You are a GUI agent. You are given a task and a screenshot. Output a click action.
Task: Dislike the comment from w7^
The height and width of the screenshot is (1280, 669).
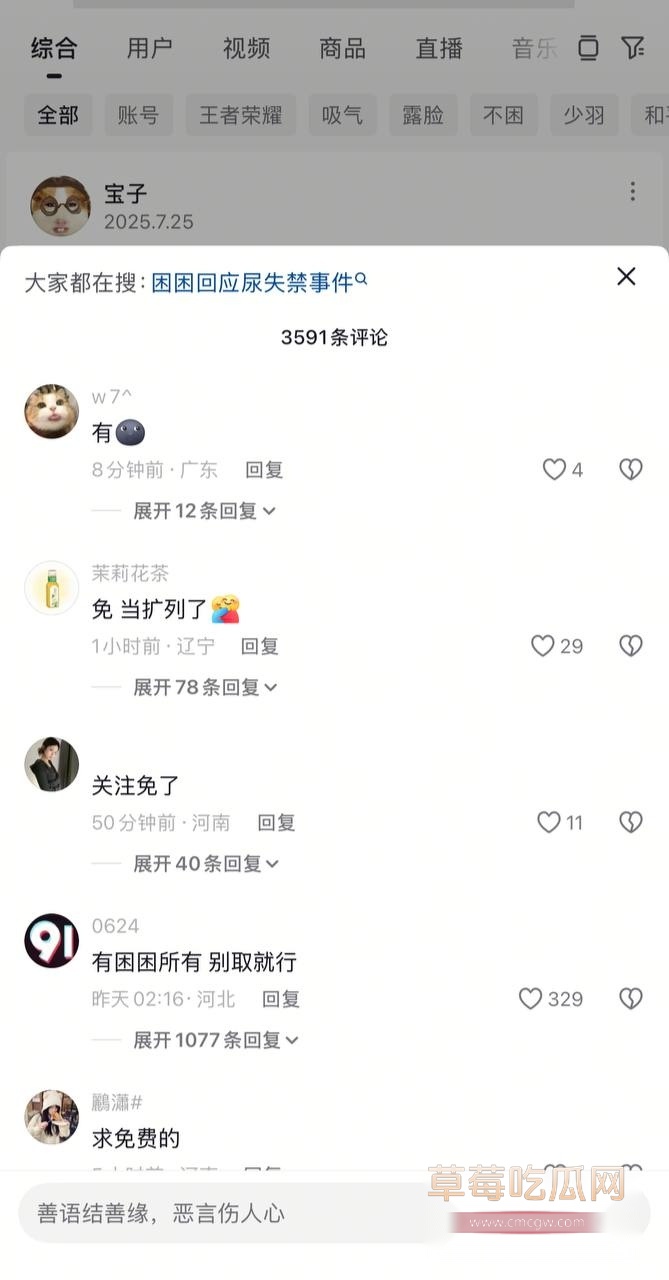pos(630,469)
